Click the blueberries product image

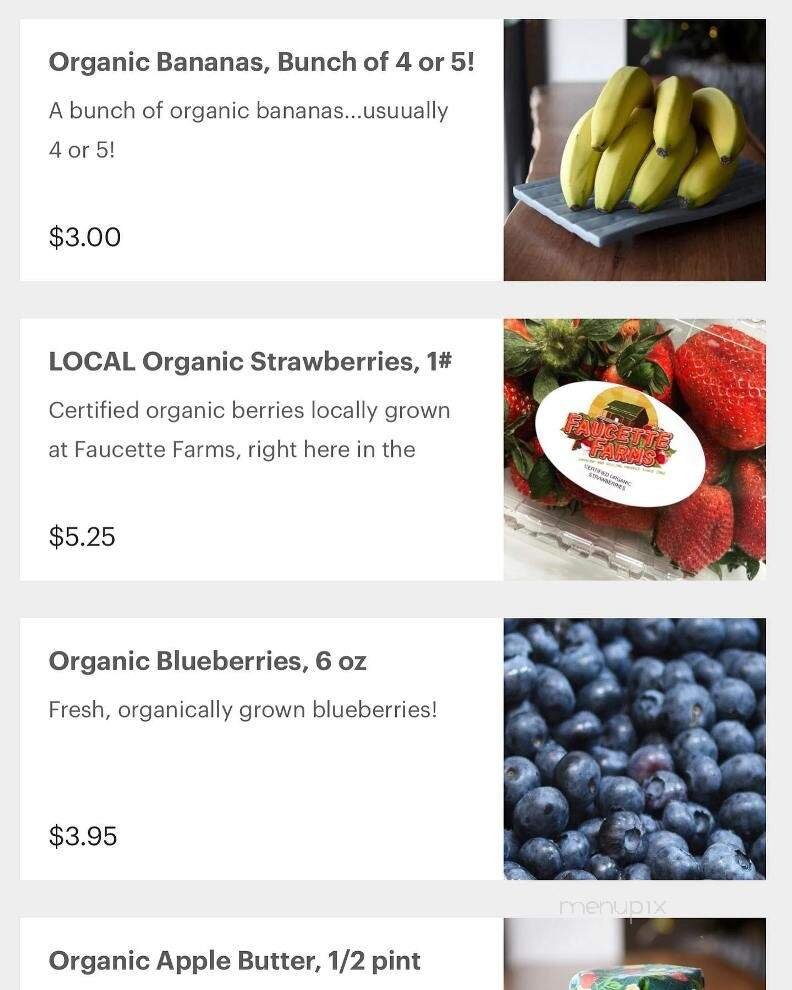pyautogui.click(x=633, y=747)
